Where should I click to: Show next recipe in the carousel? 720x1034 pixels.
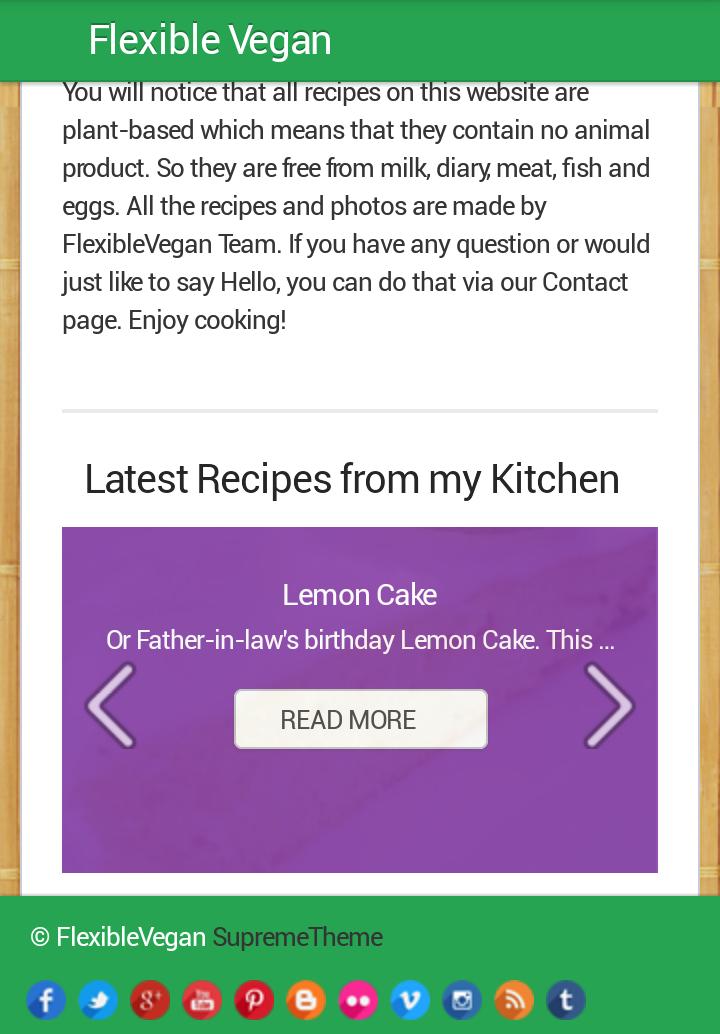608,706
